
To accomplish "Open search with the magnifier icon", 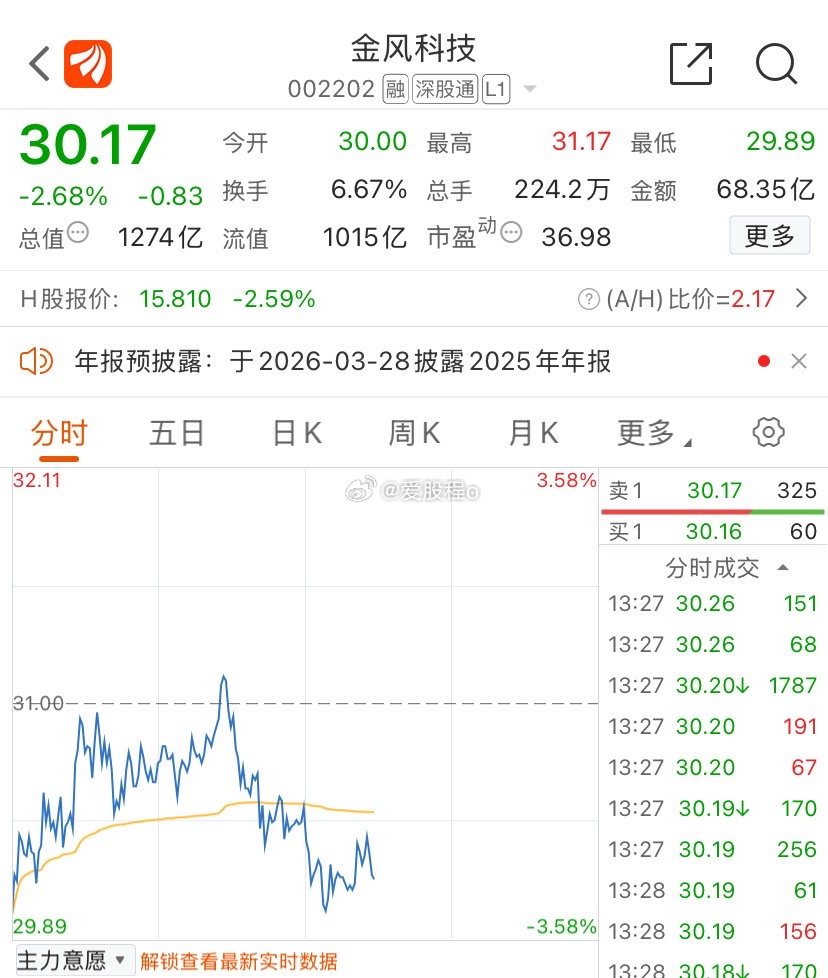I will click(x=775, y=61).
